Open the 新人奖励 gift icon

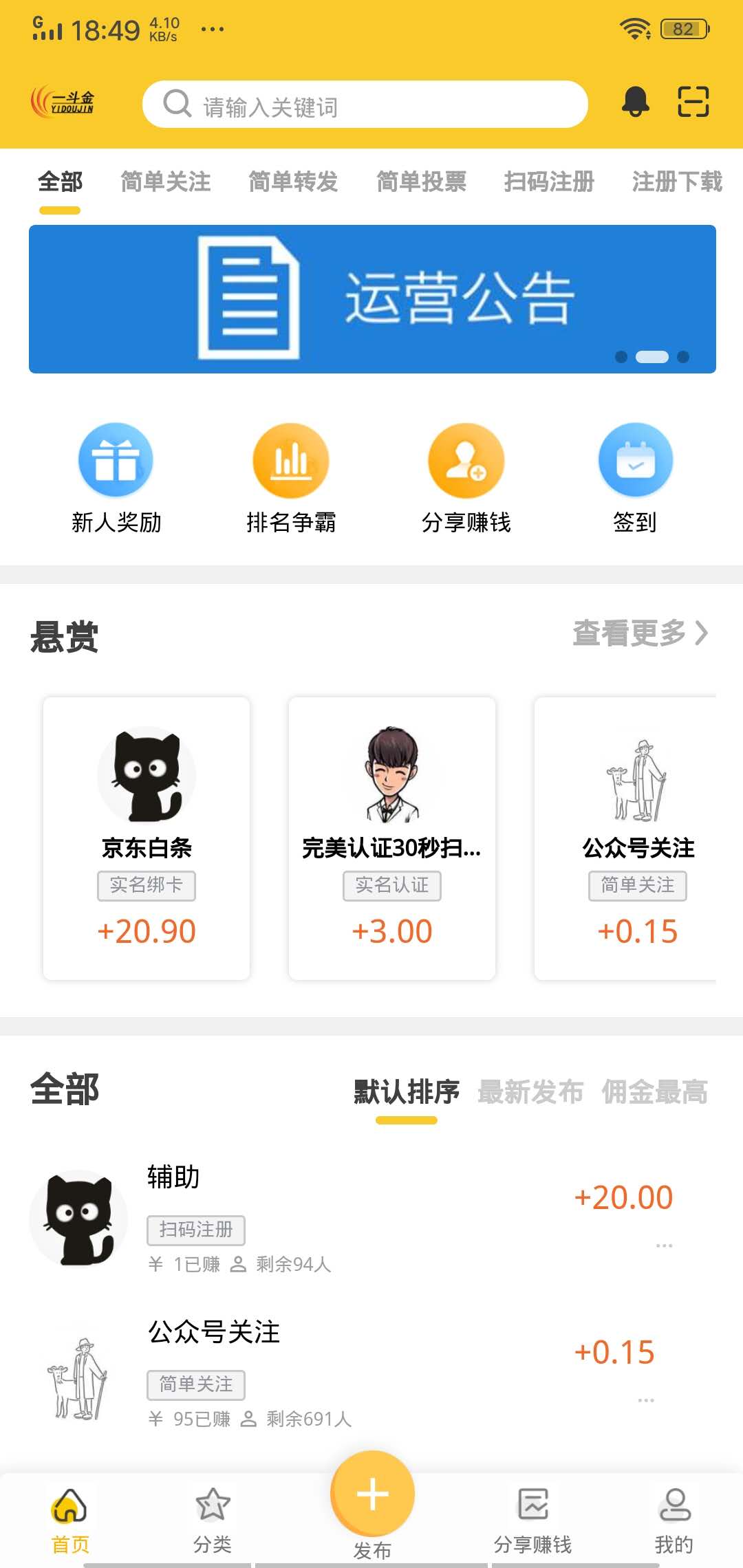(x=116, y=459)
